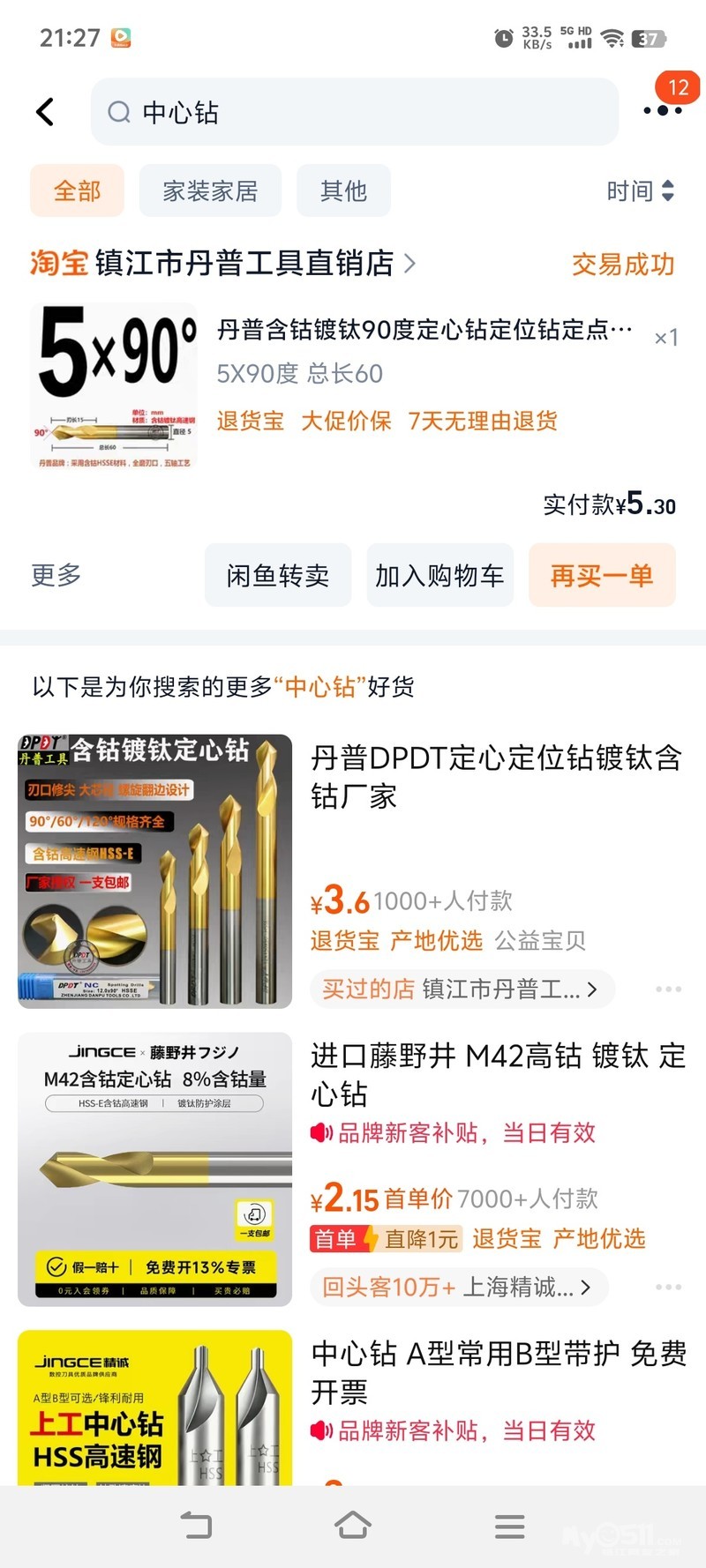Open the 回头客10万+ 上海精诚 shop chip
The image size is (706, 1568).
pos(459,1288)
